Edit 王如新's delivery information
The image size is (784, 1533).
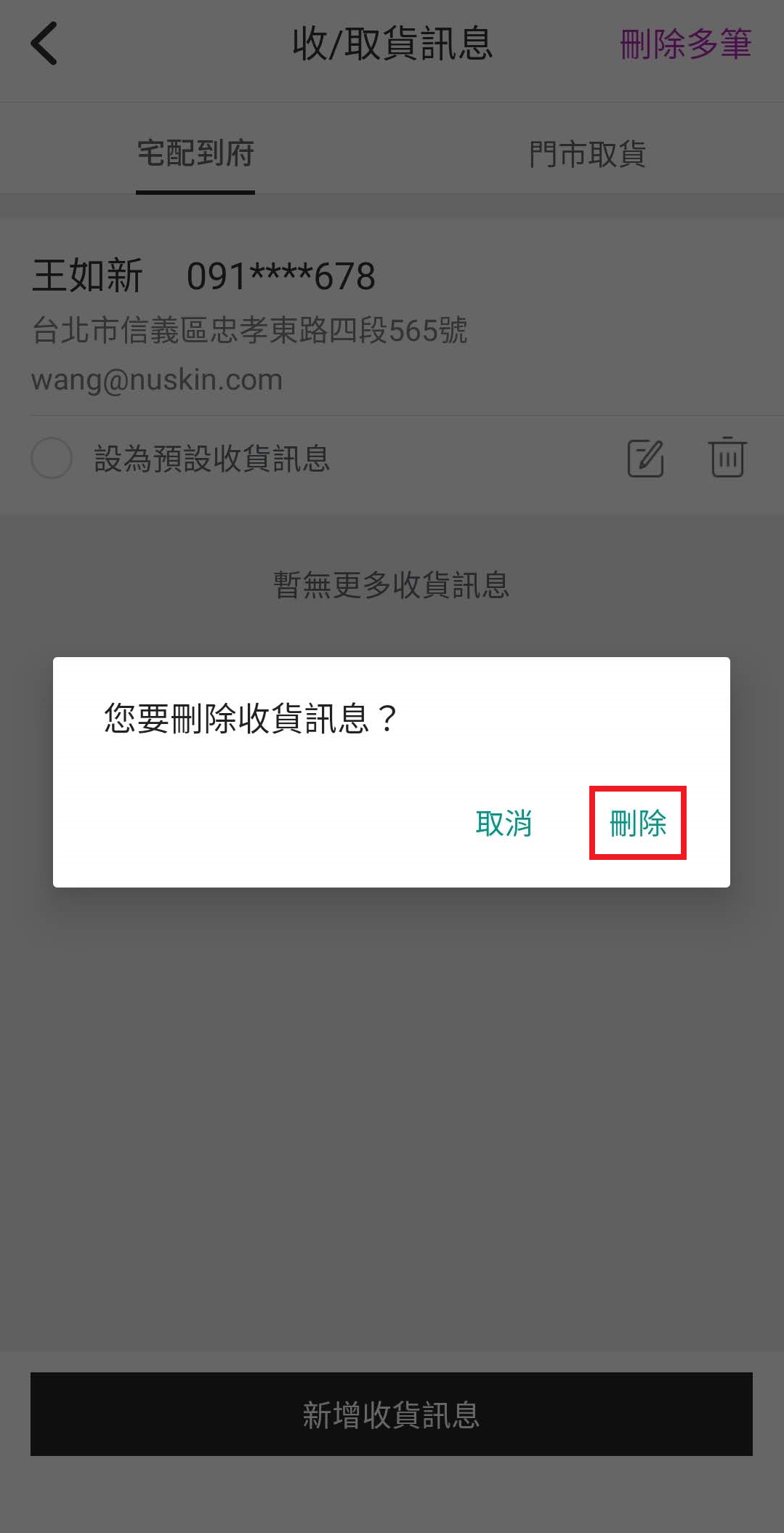pos(645,458)
